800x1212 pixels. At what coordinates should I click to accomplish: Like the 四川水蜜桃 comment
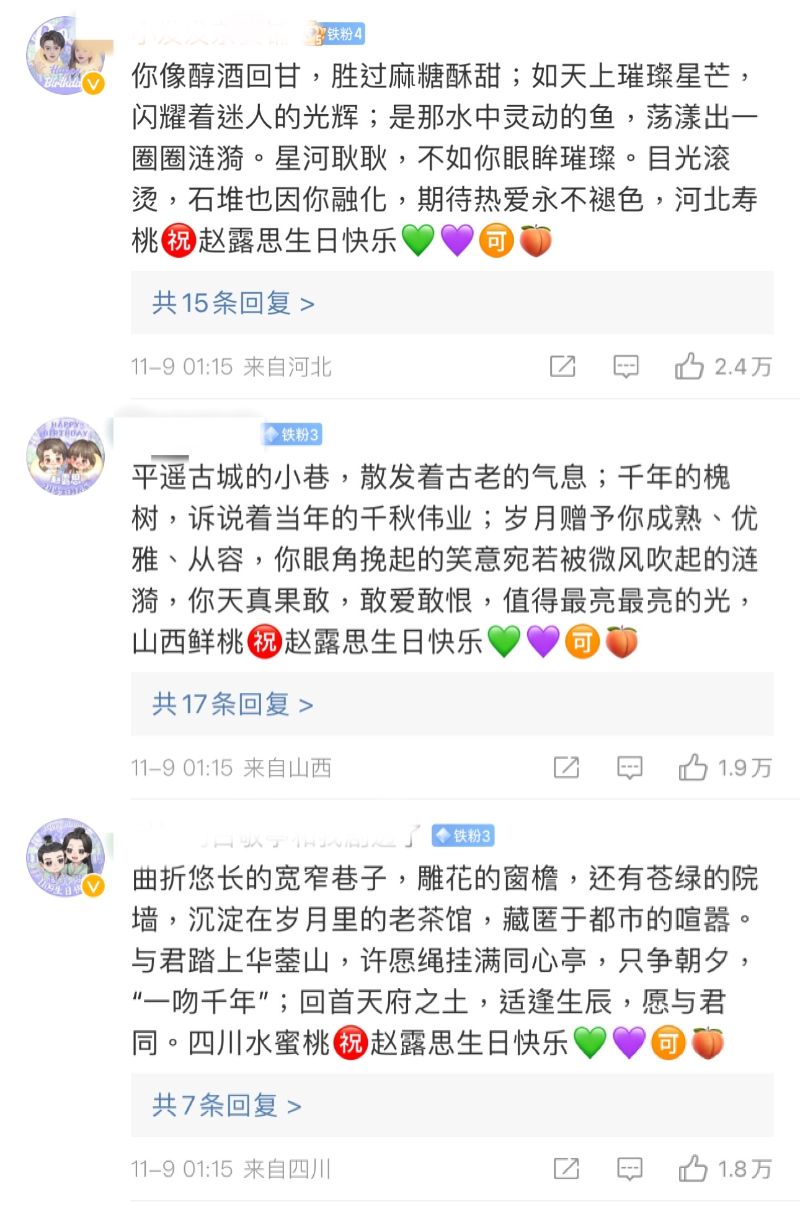(693, 1168)
